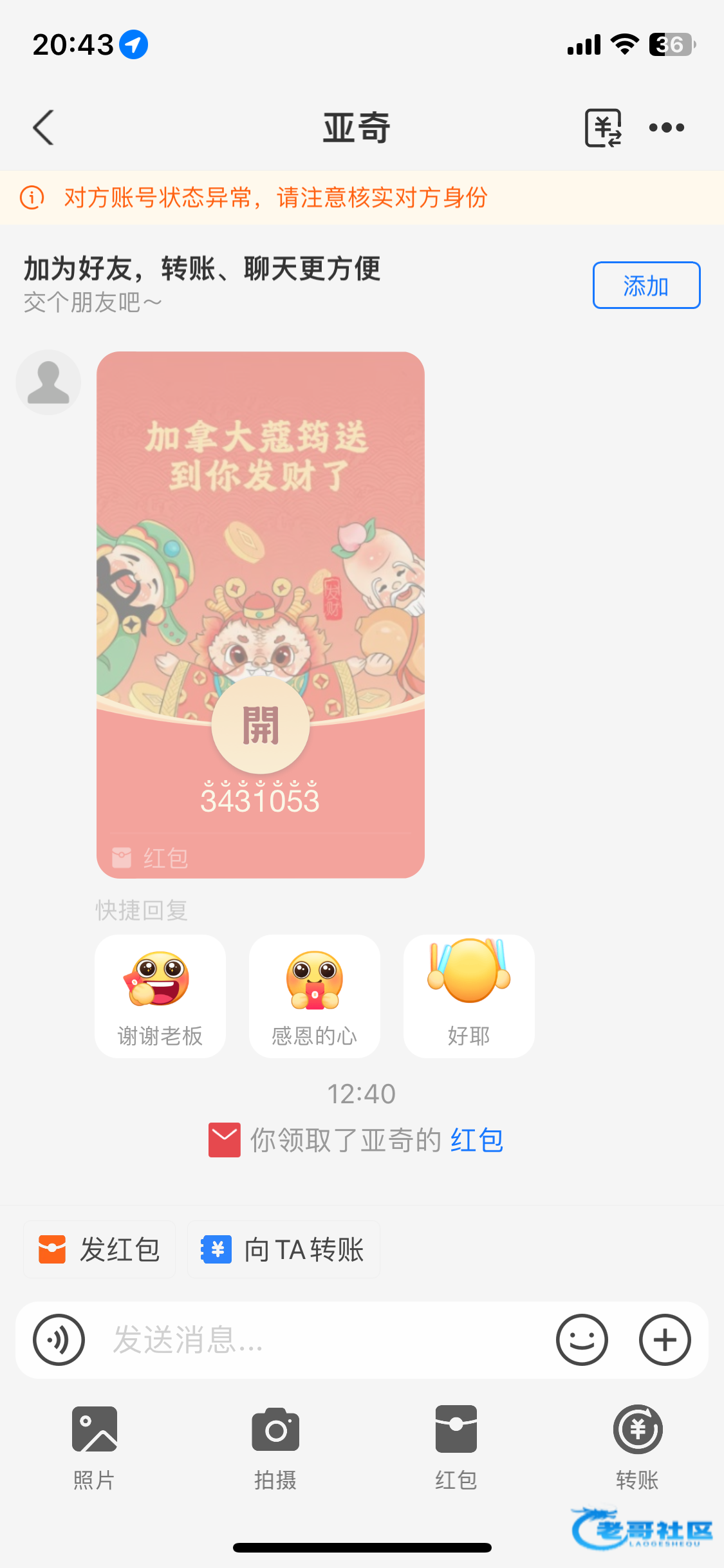Switch to voice message input

tap(59, 1339)
